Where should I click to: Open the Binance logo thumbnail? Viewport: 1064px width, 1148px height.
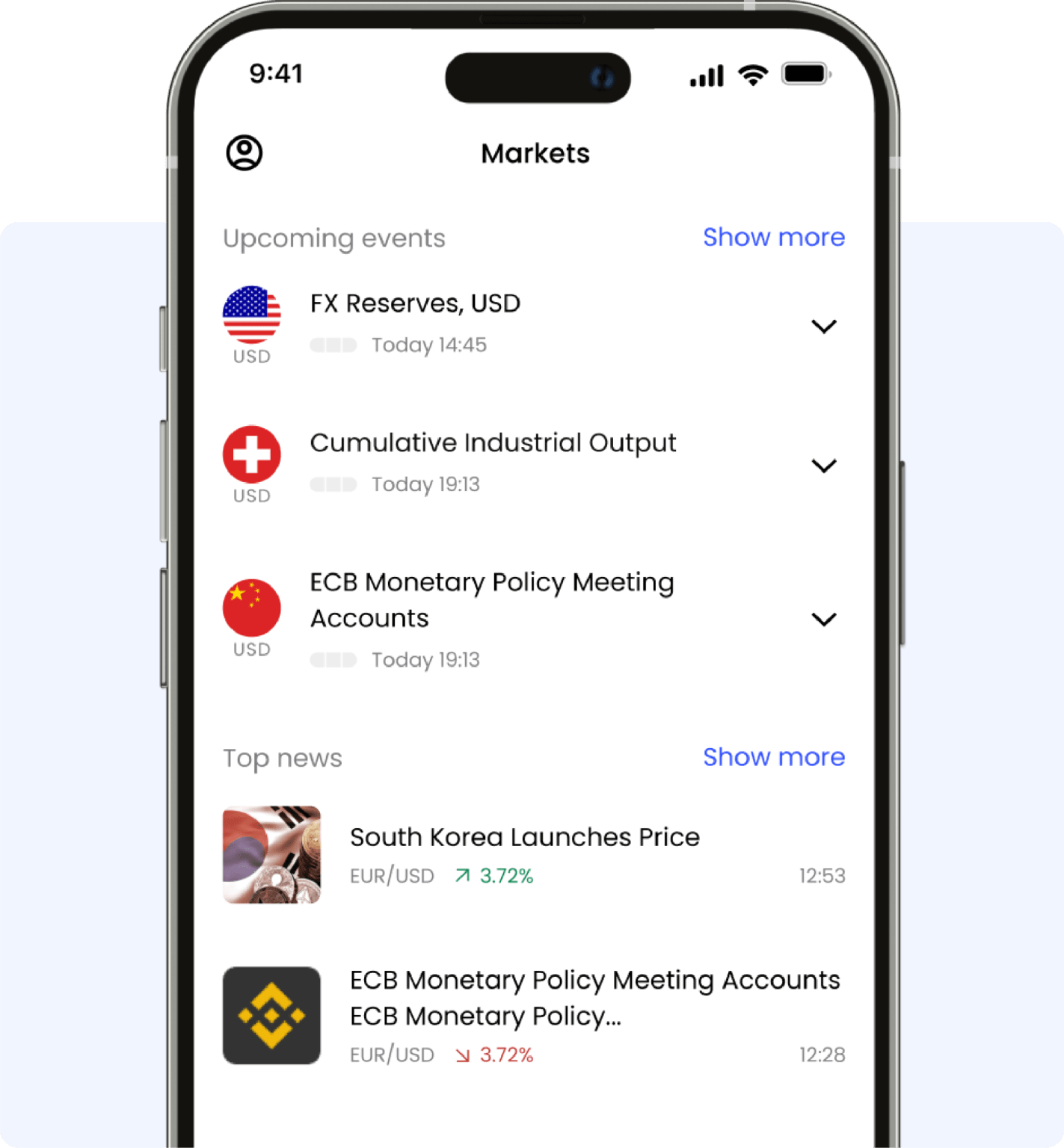pos(271,1016)
